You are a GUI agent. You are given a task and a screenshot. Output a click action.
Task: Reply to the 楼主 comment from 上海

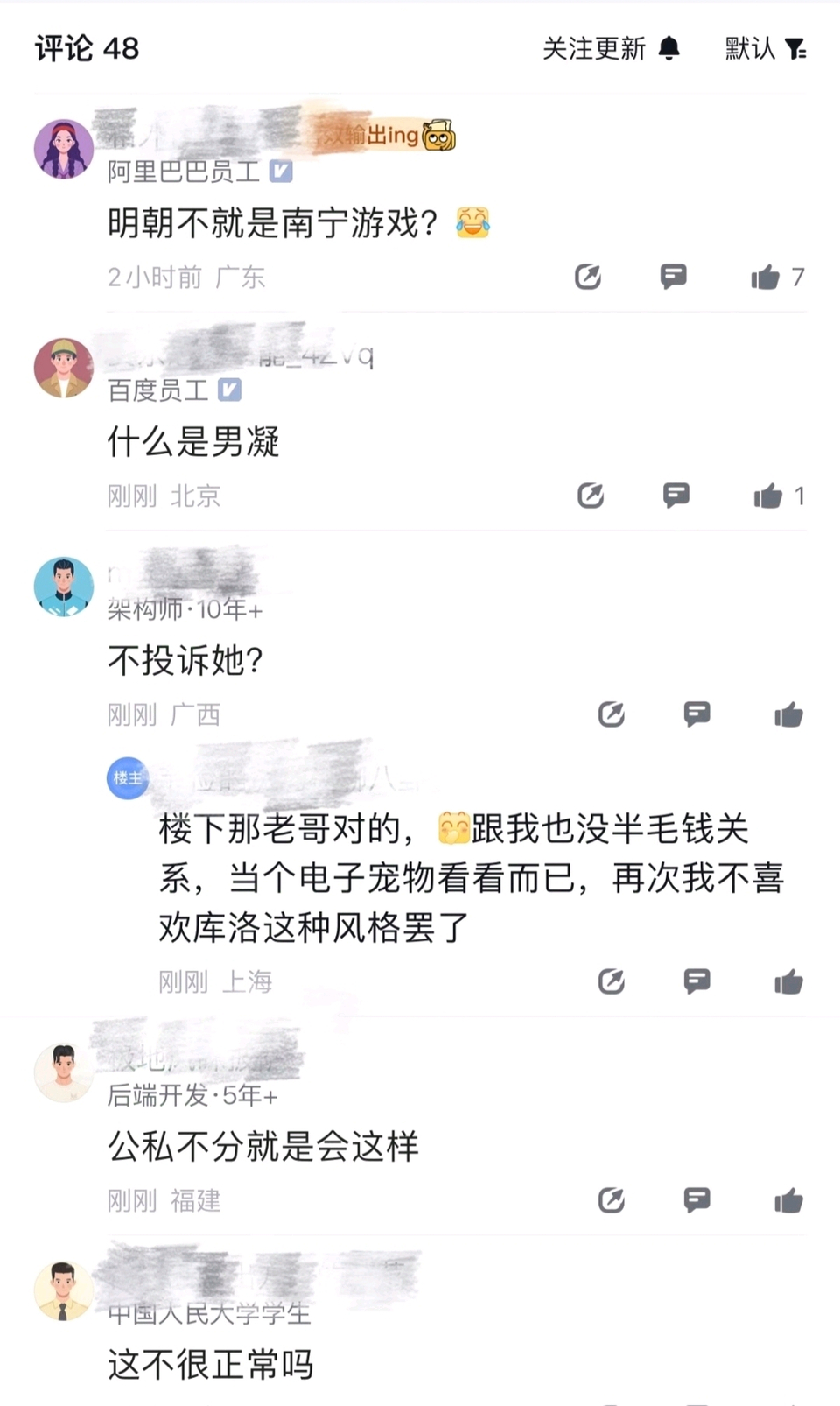[696, 981]
